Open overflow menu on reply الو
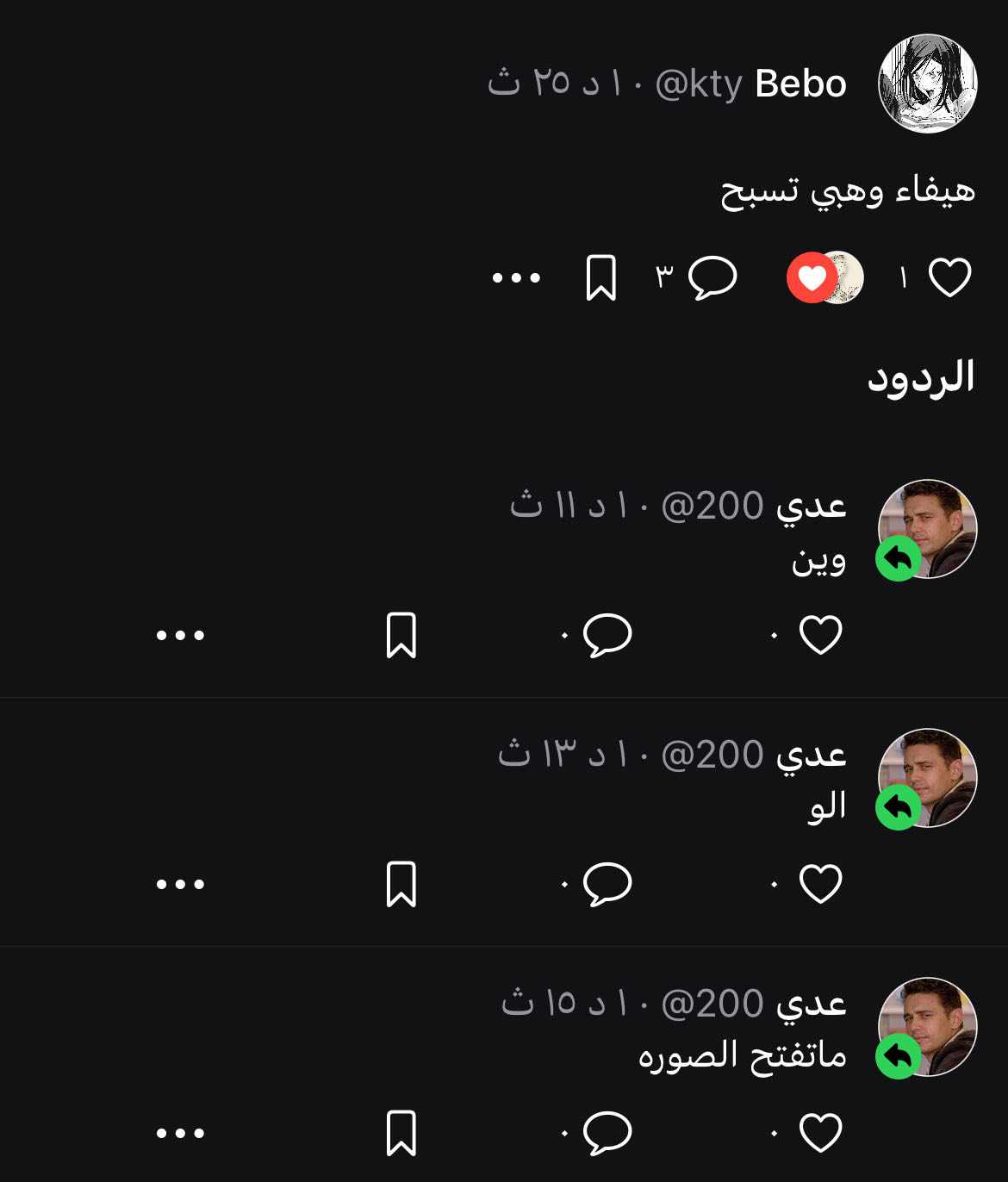Screen dimensions: 1008x1182 tap(180, 884)
